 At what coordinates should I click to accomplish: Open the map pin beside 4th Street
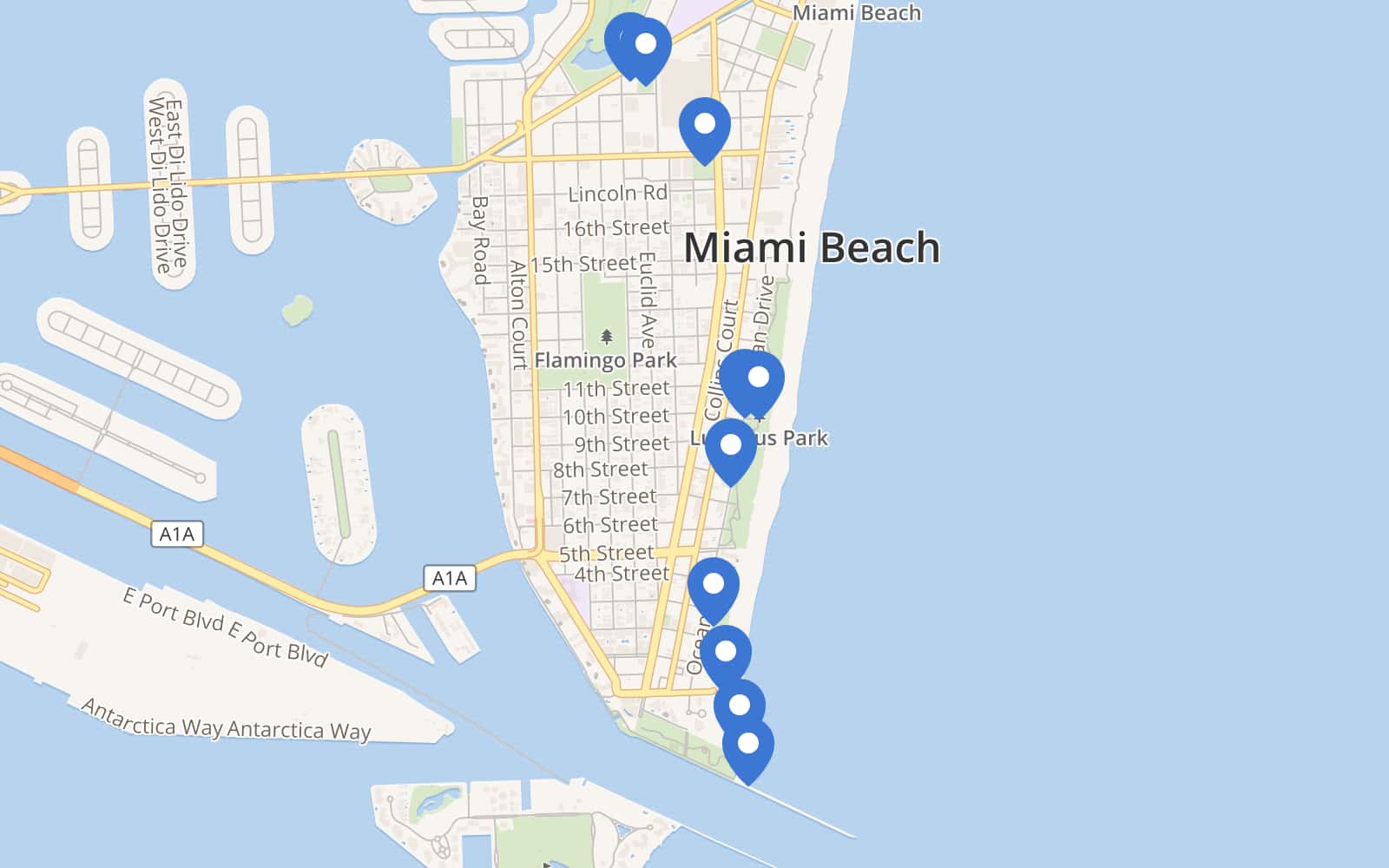713,587
